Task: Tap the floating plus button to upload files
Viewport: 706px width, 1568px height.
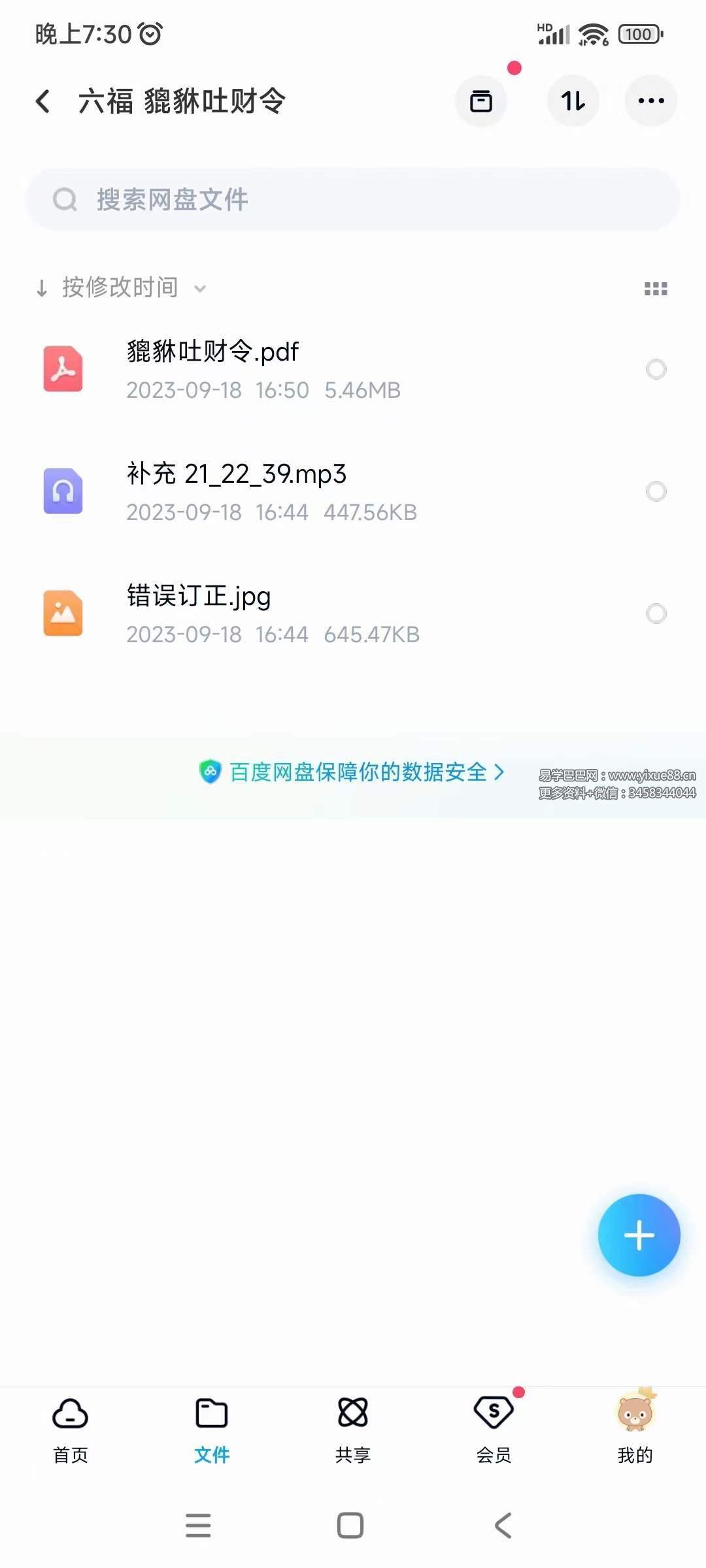Action: point(639,1235)
